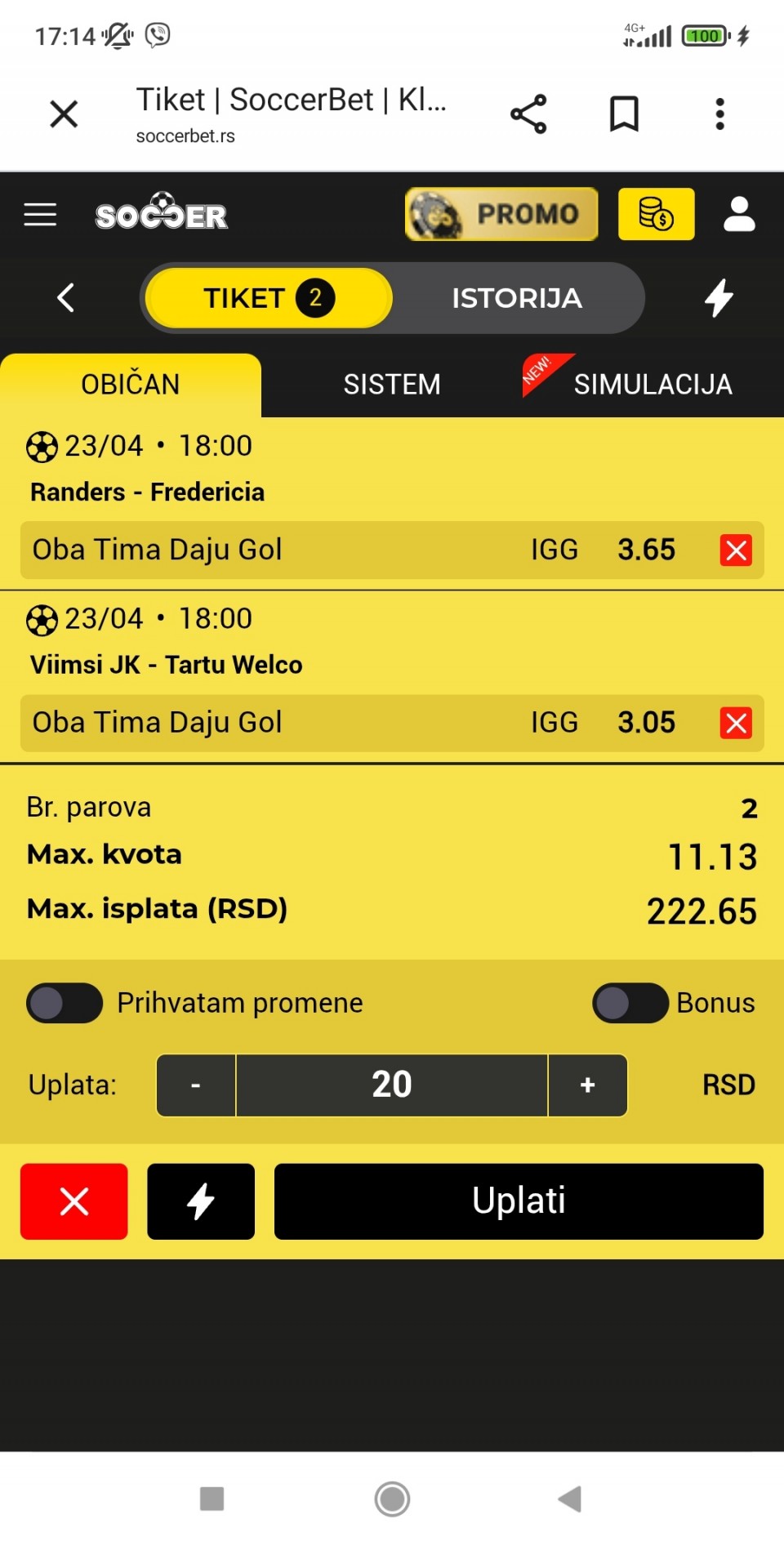Screen dimensions: 784x1546
Task: Clear the ticket with the red X button
Action: pos(74,1201)
